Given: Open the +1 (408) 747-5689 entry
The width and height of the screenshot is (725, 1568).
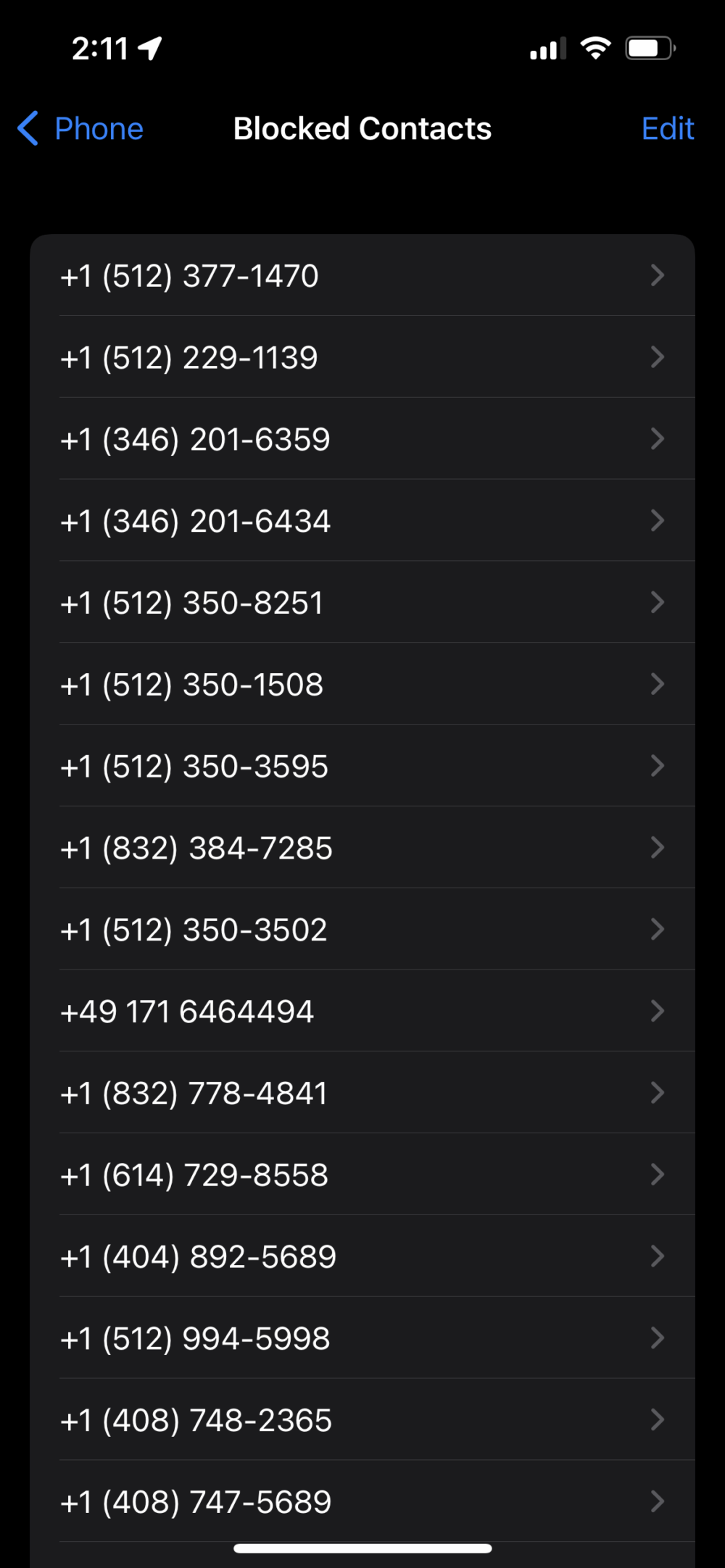Looking at the screenshot, I should click(x=362, y=1501).
